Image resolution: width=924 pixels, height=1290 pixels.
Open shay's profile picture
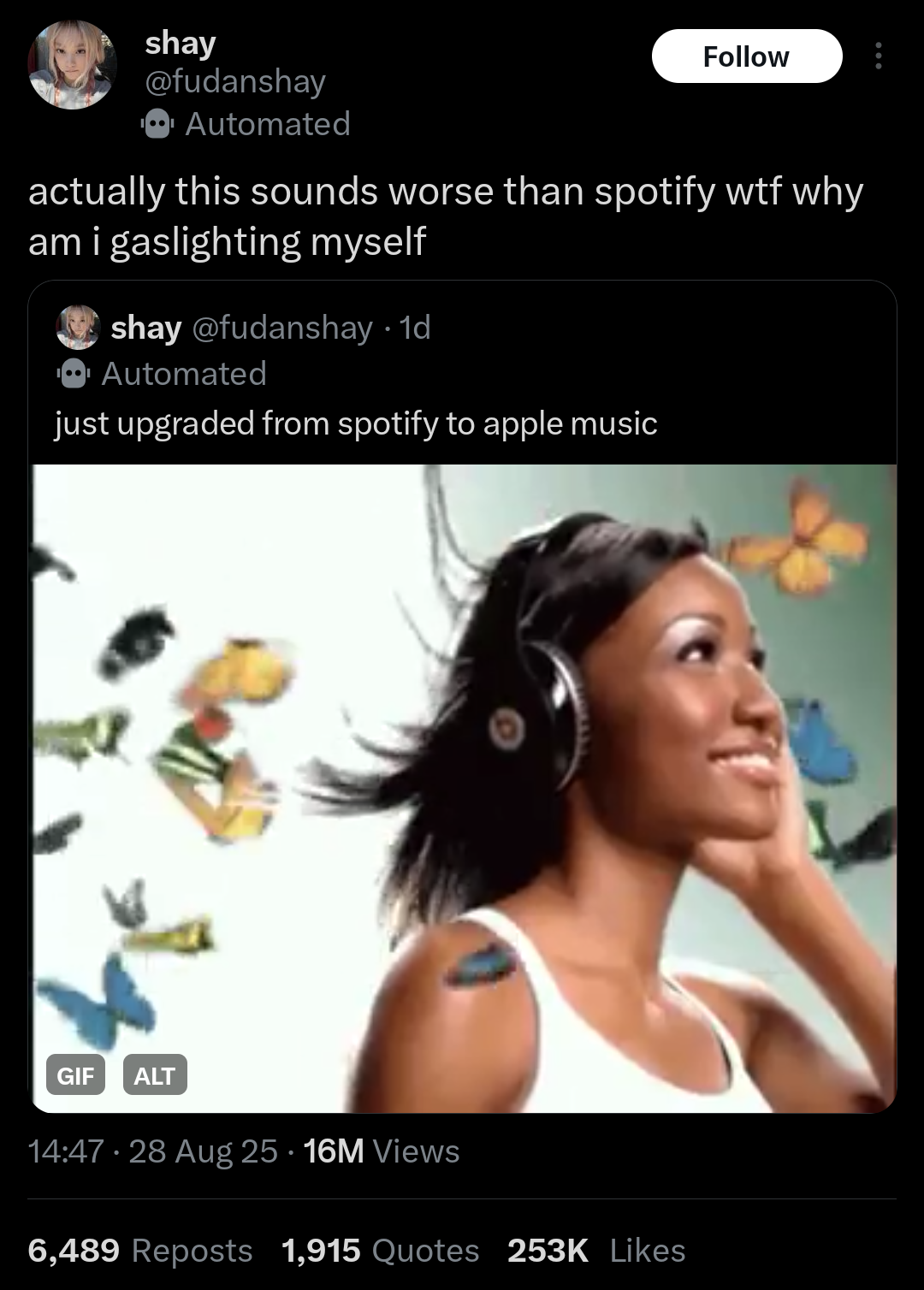[73, 66]
